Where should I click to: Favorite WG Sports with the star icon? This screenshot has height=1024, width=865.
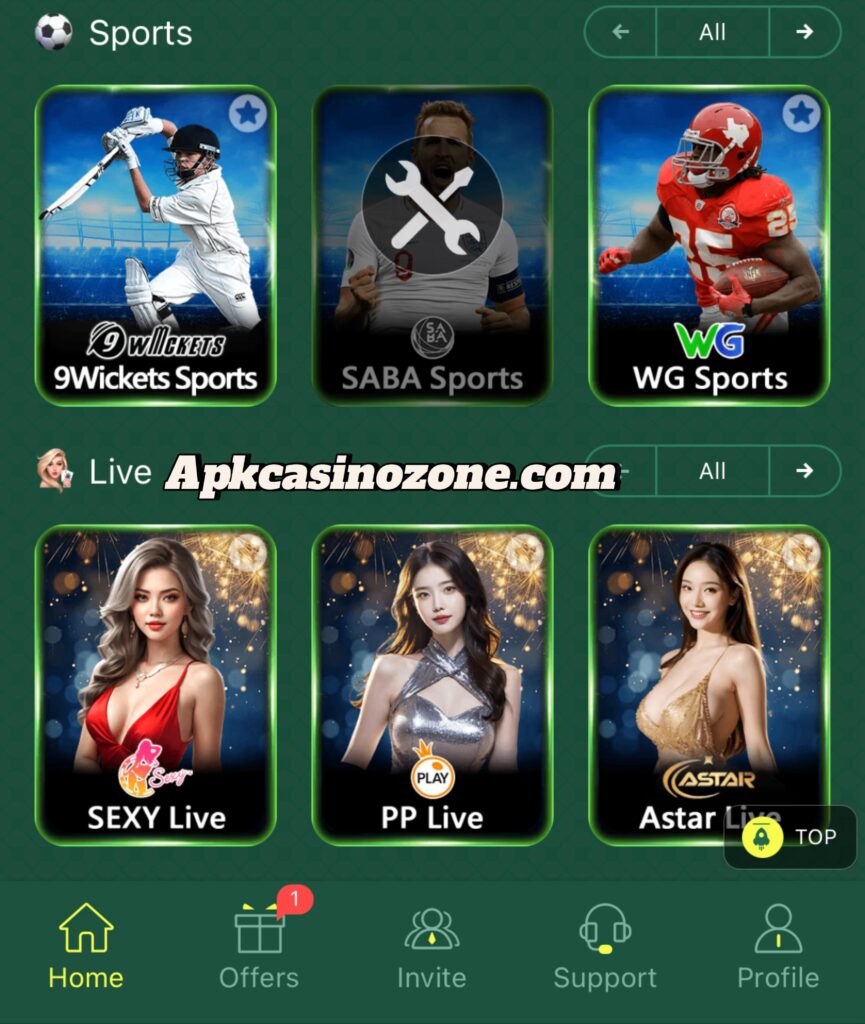pyautogui.click(x=801, y=113)
